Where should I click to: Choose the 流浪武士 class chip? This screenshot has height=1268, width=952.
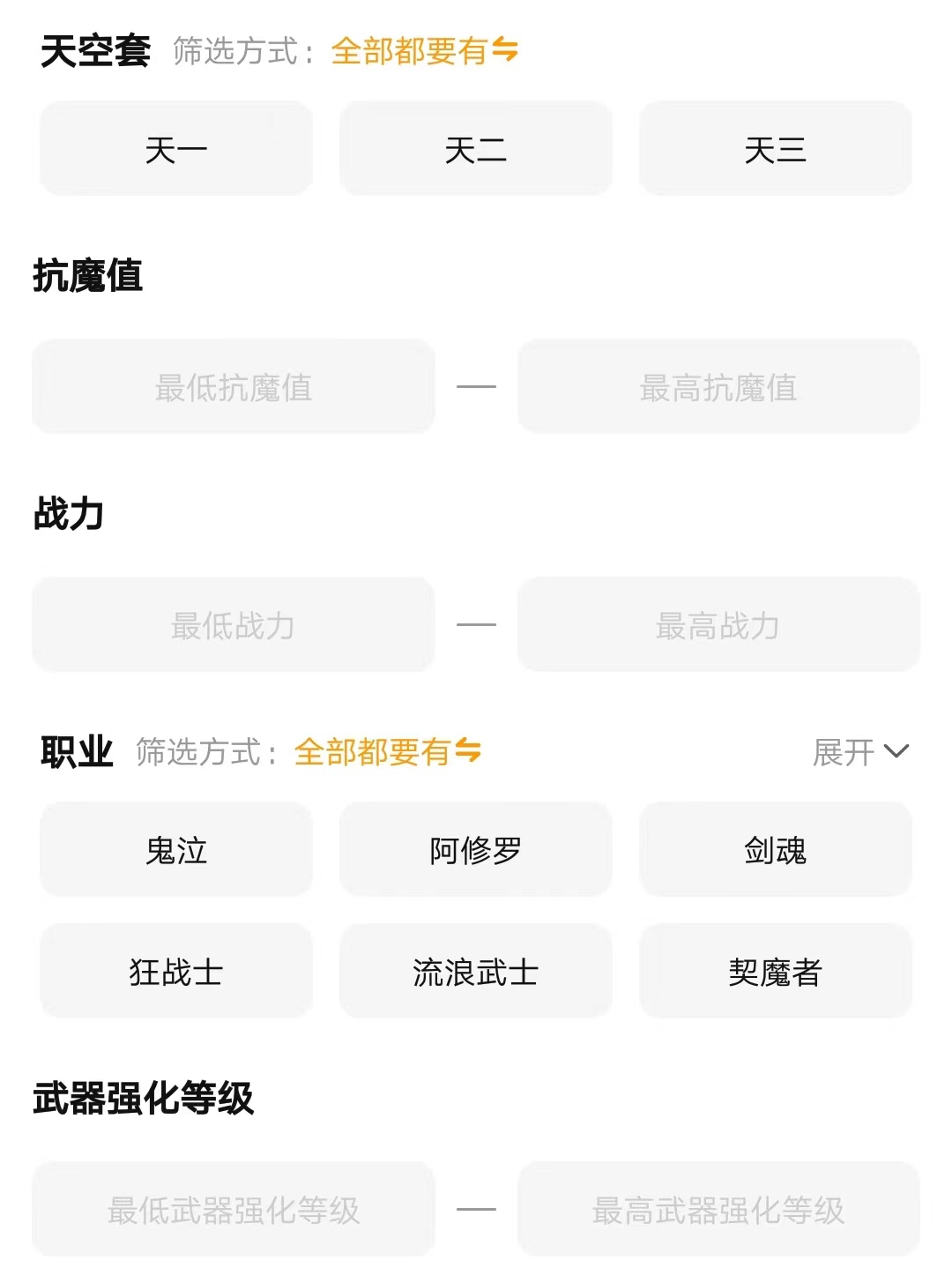pyautogui.click(x=476, y=972)
